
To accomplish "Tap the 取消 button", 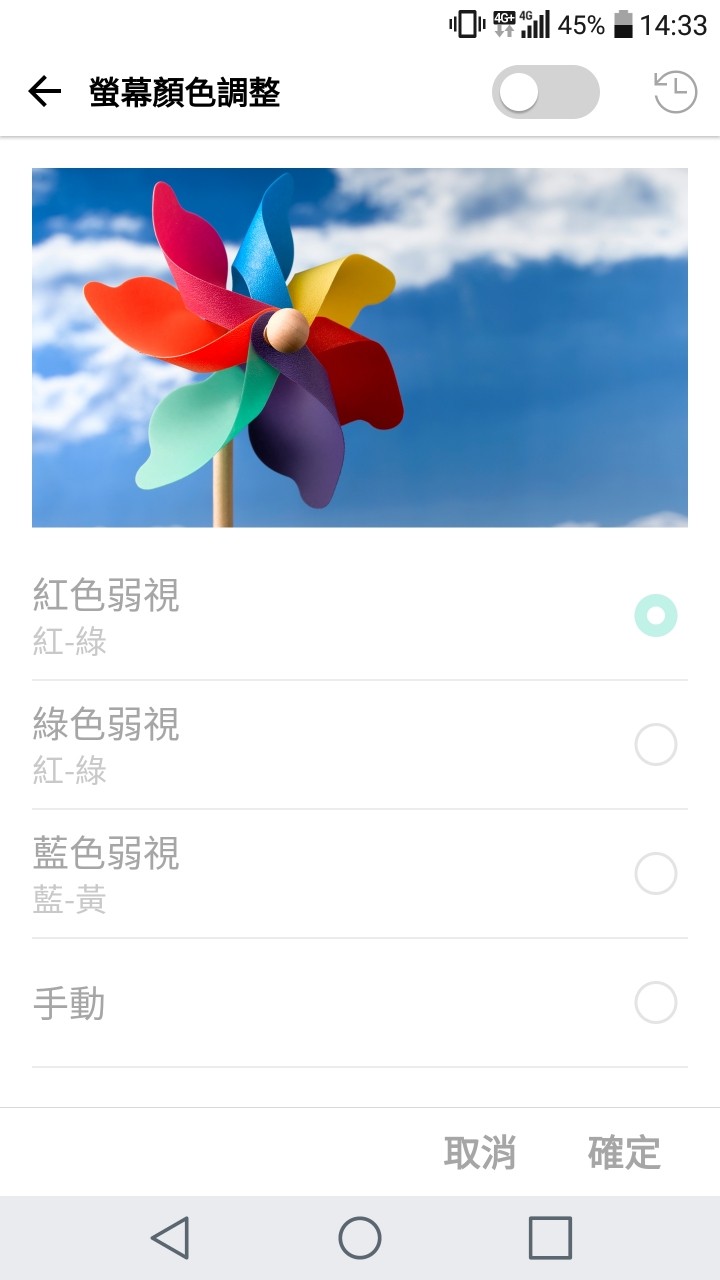I will point(480,1153).
